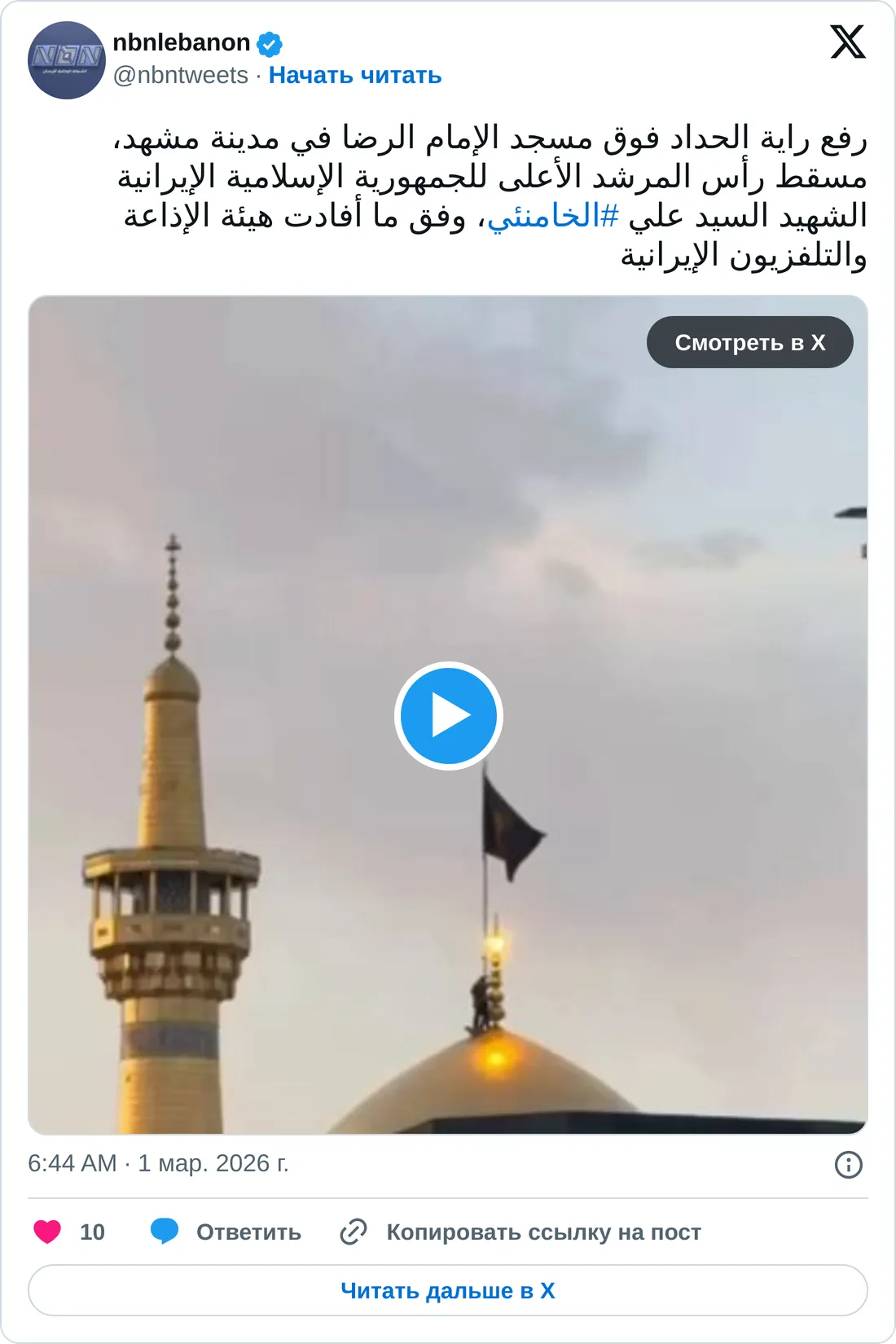This screenshot has height=1344, width=896.
Task: Tap Читать дальше в X button
Action: point(448,1290)
